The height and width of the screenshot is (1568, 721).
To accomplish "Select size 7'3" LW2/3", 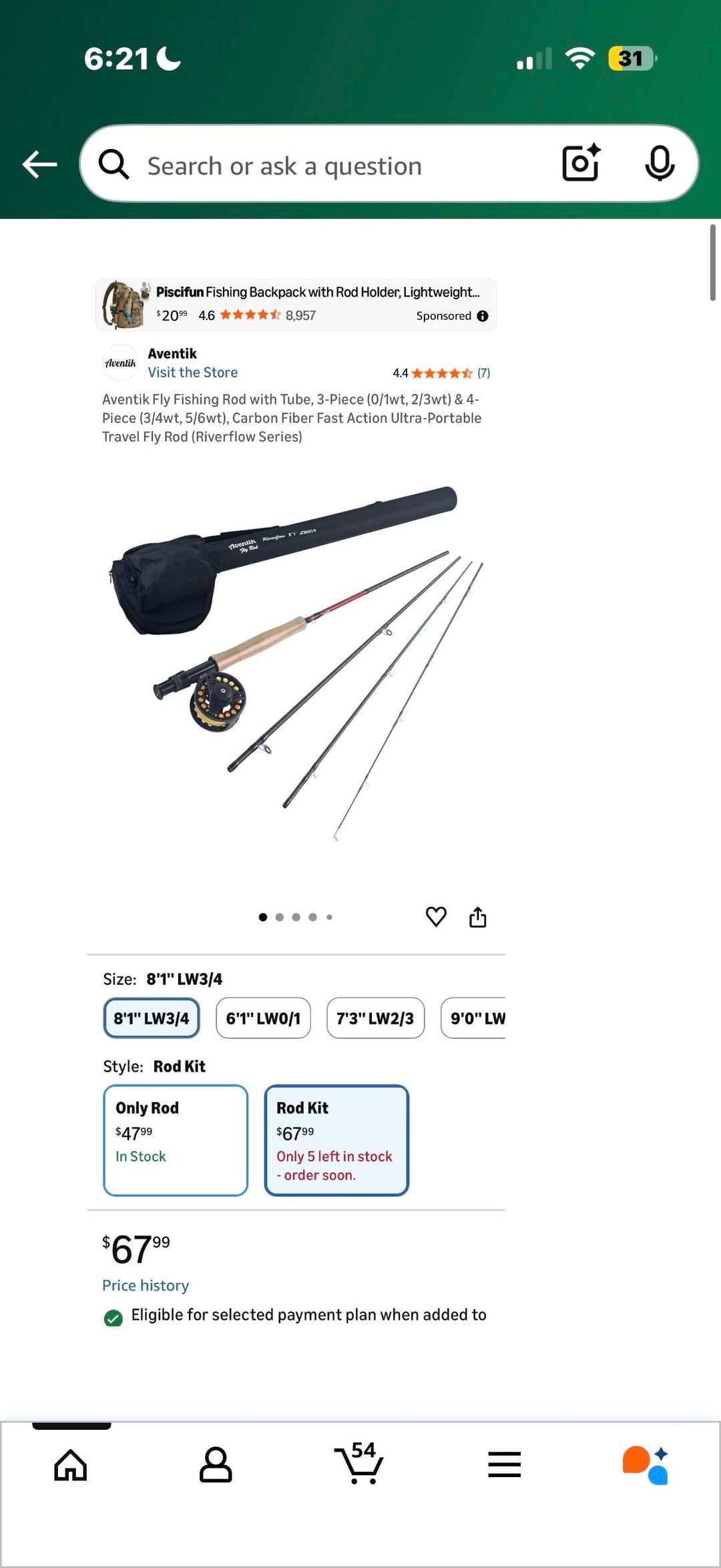I will point(375,1018).
